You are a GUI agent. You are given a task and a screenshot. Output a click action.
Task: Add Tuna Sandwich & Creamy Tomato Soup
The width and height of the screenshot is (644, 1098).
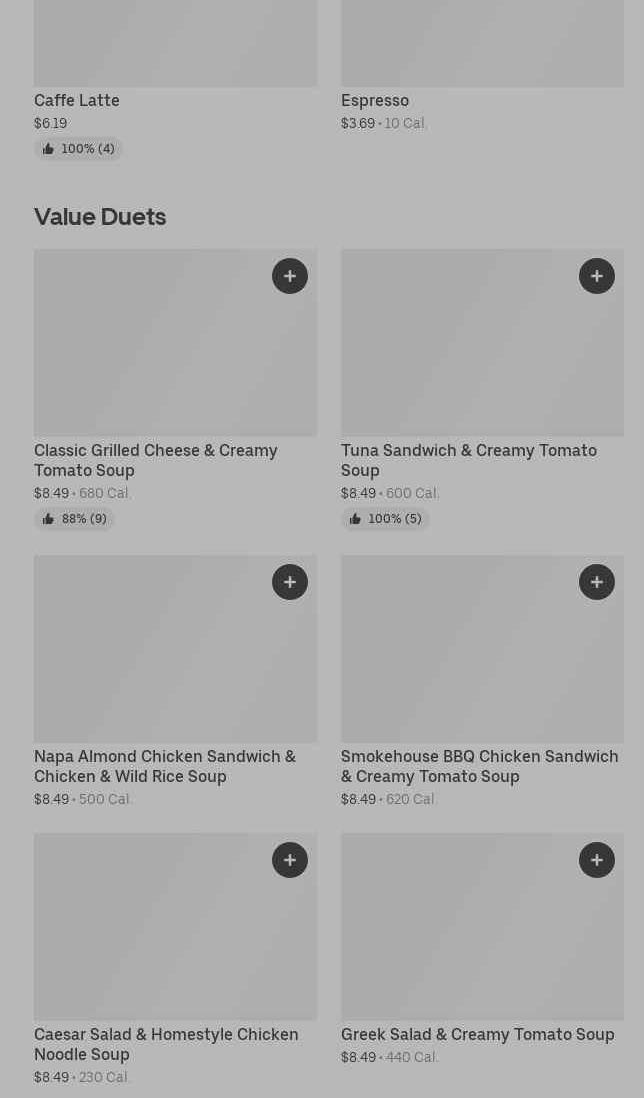(x=597, y=276)
